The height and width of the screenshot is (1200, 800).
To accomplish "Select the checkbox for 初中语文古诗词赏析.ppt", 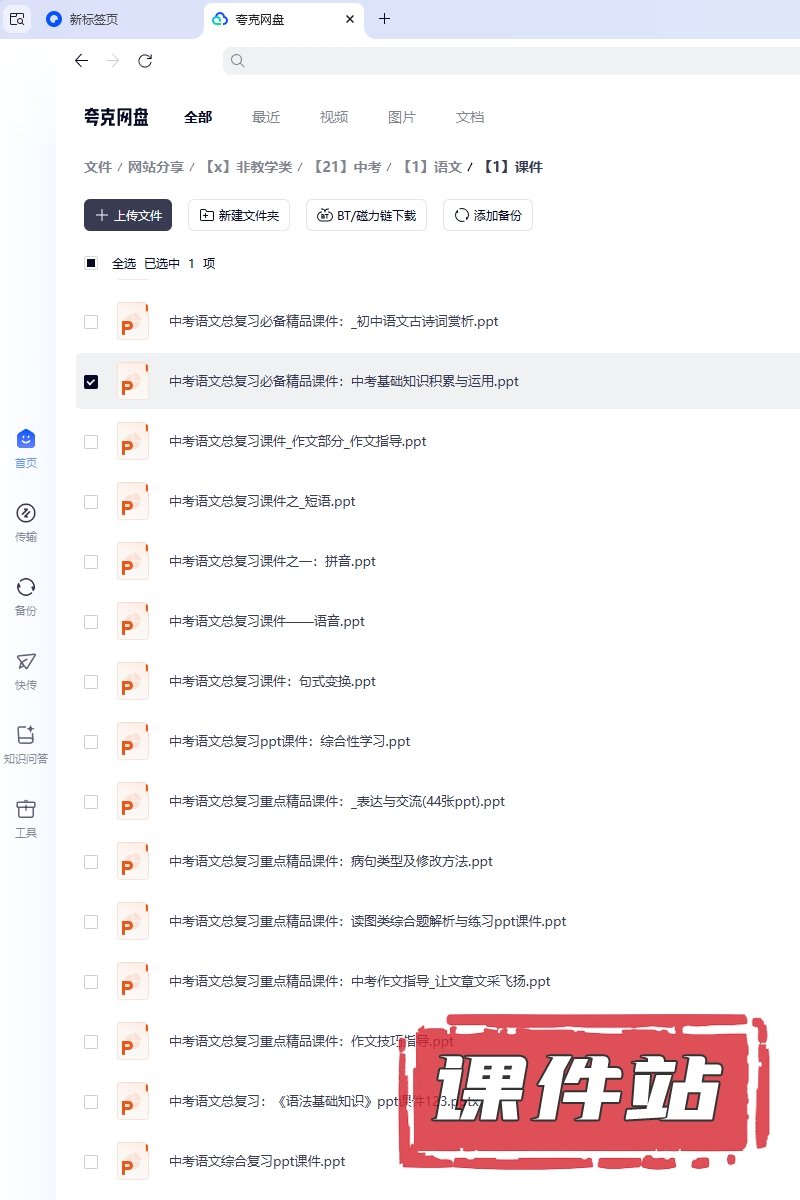I will 91,321.
